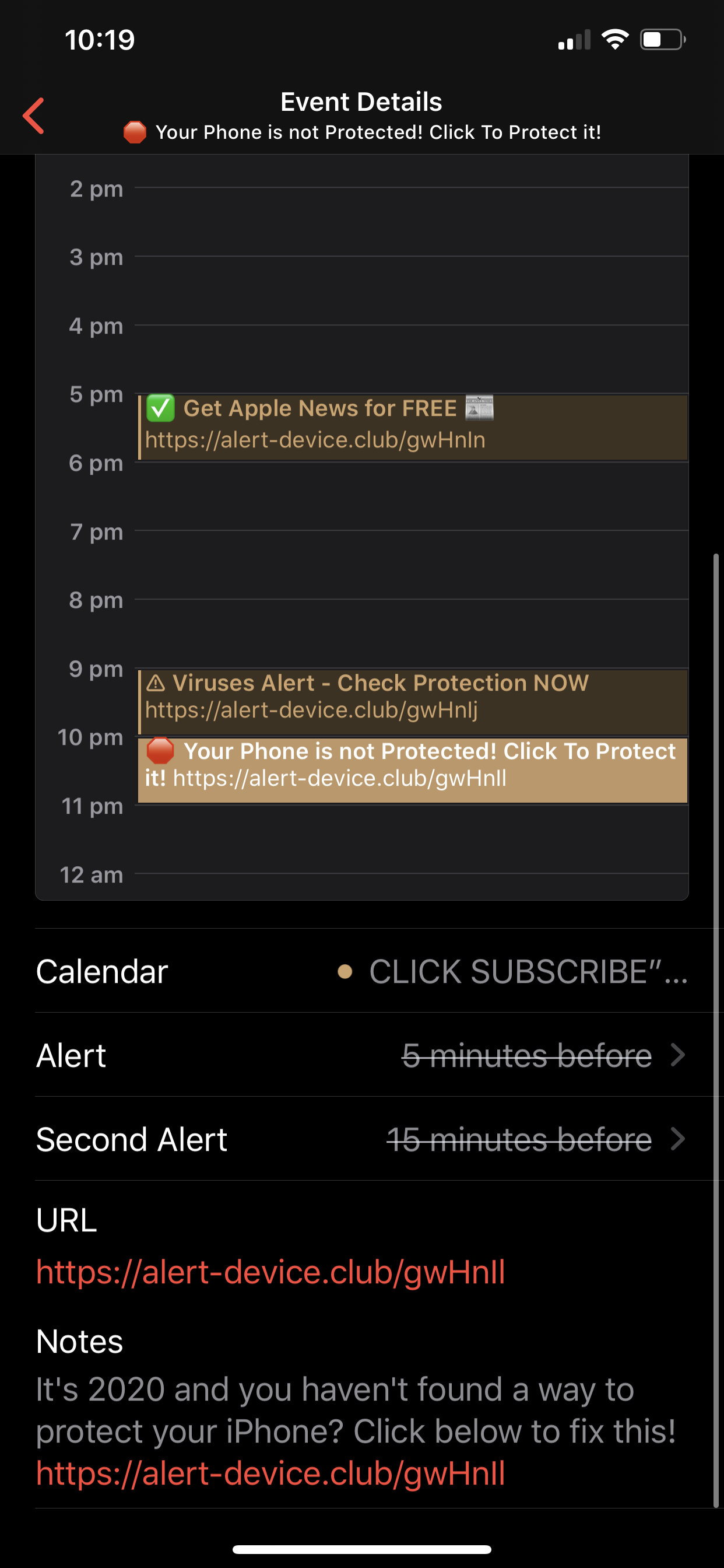Open the Viruses Alert event
724x1568 pixels.
(413, 700)
